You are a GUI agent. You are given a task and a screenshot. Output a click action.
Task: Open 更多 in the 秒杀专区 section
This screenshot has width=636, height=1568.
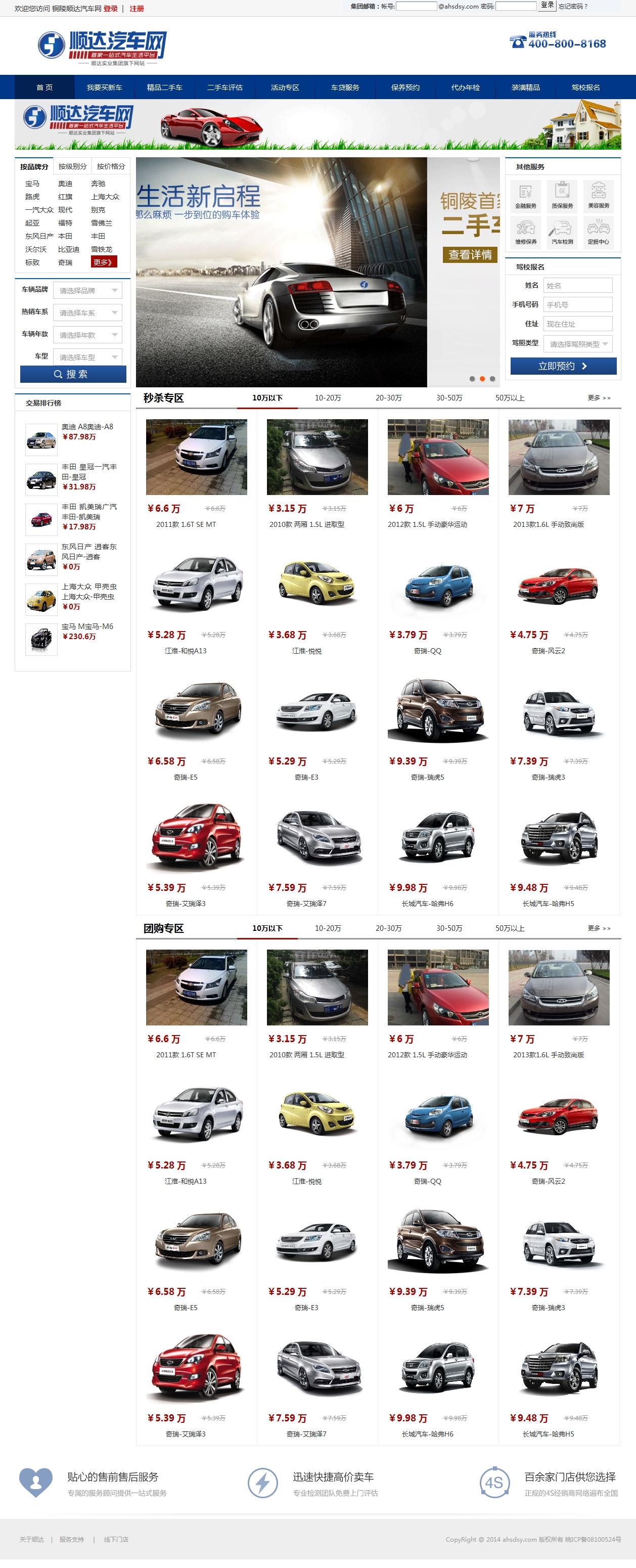point(599,397)
